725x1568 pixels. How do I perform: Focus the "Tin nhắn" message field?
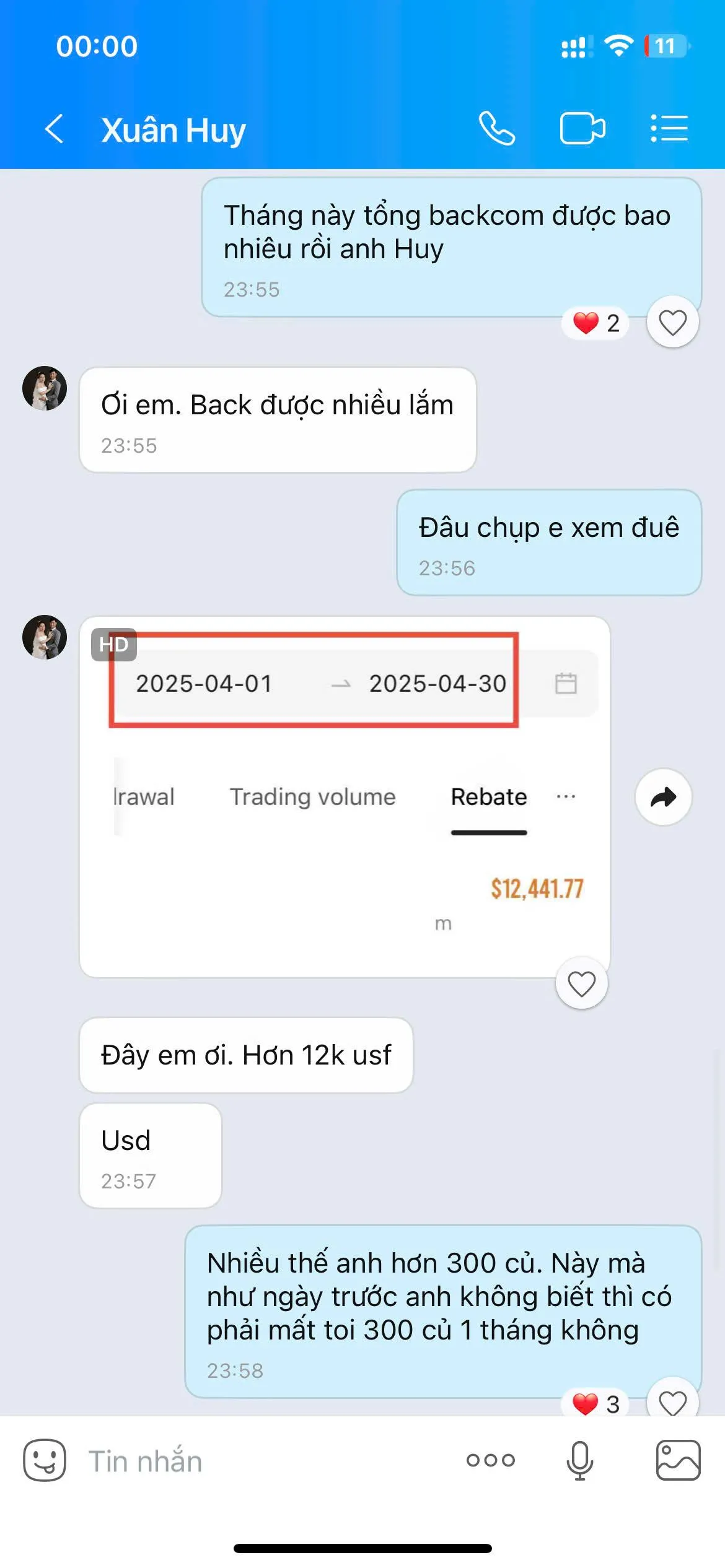(x=260, y=1461)
